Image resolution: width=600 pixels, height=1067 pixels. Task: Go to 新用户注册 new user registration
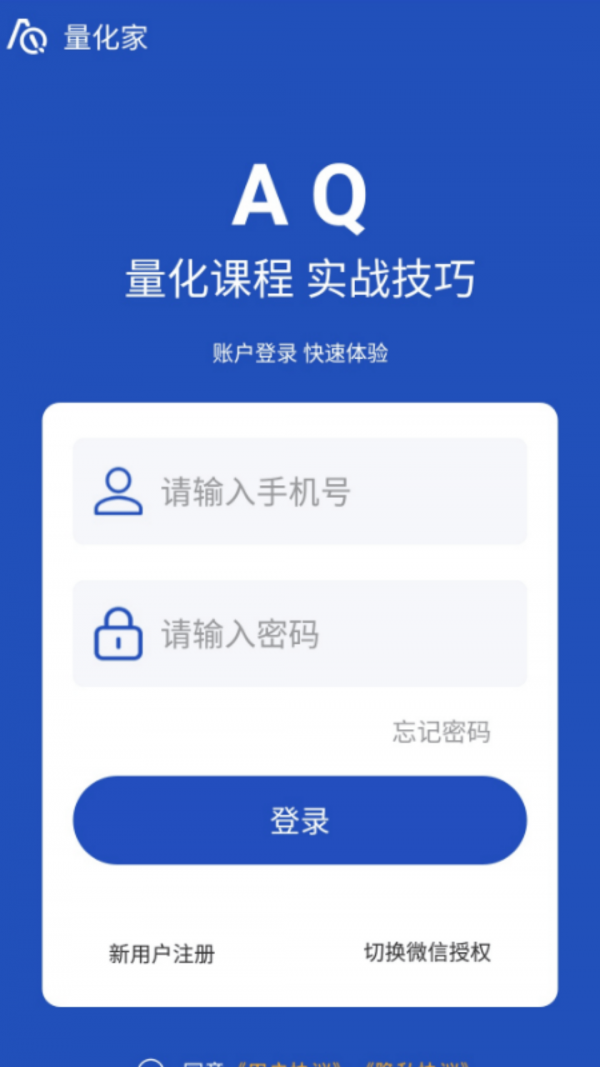(x=162, y=953)
